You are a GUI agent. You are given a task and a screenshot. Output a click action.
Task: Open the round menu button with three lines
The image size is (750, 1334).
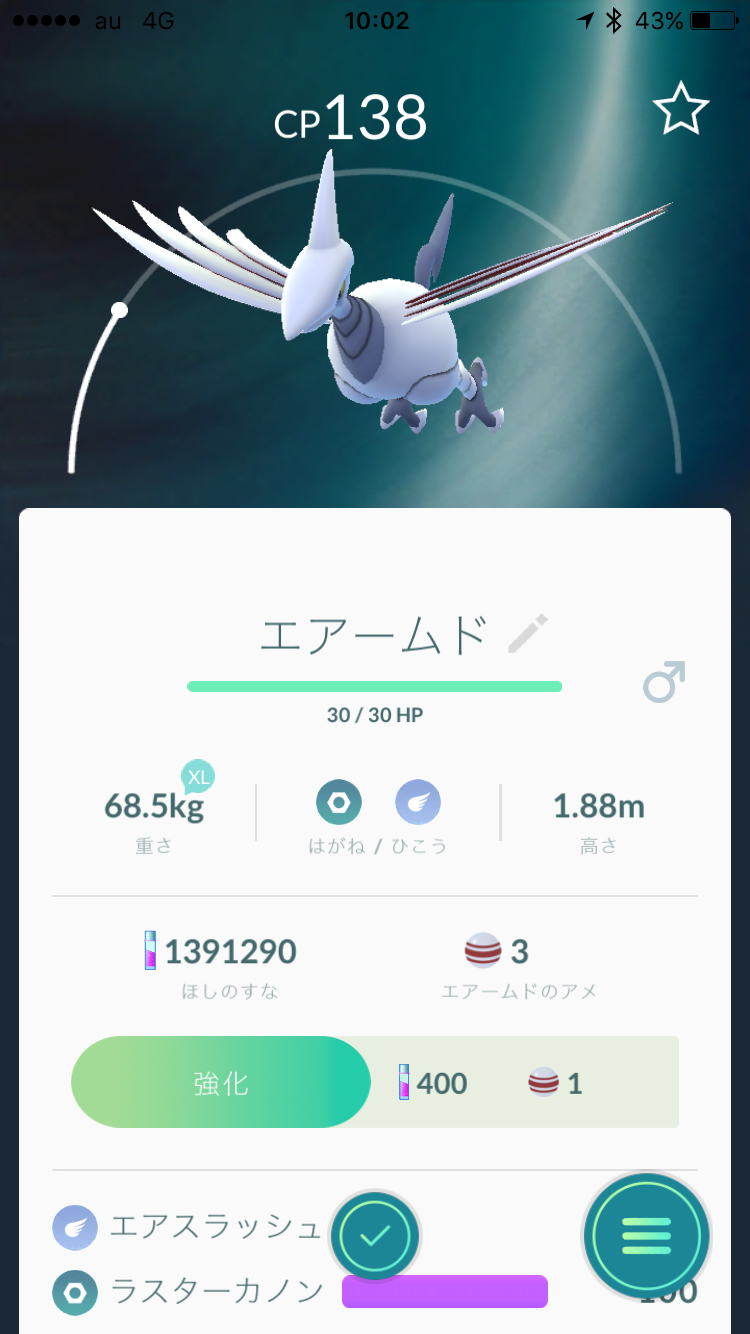[646, 1237]
